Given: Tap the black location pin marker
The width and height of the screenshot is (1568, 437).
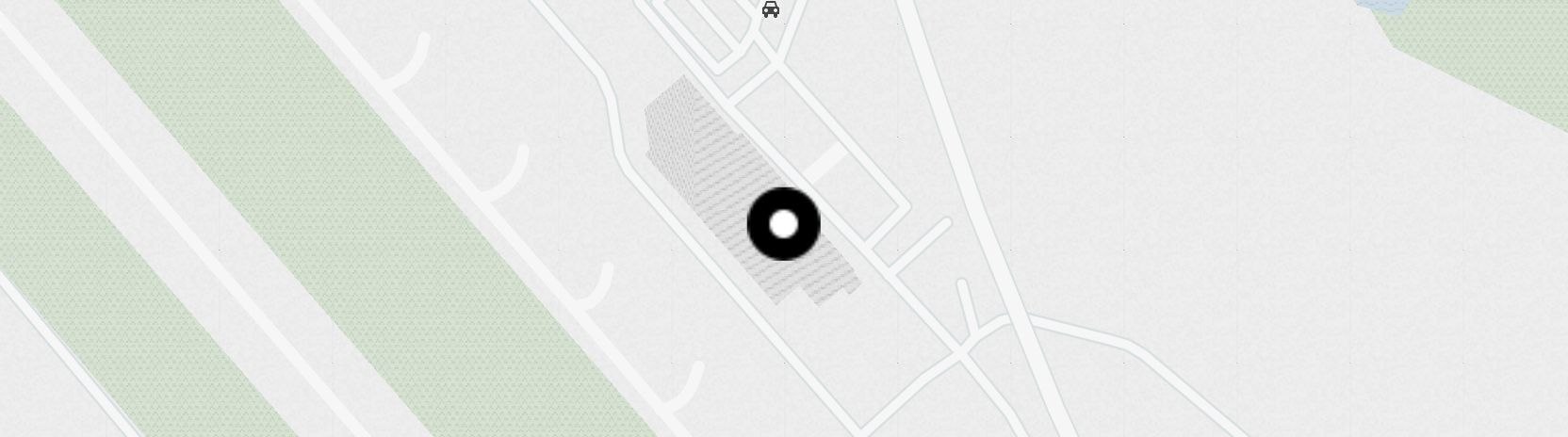Looking at the screenshot, I should tap(783, 224).
